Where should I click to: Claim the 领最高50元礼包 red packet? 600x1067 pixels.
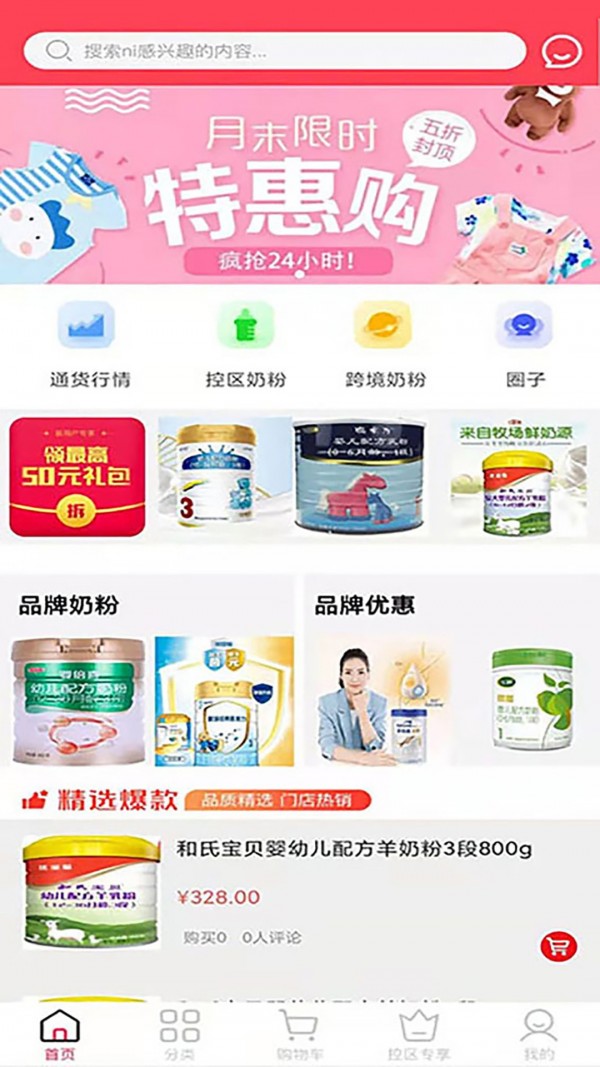77,477
